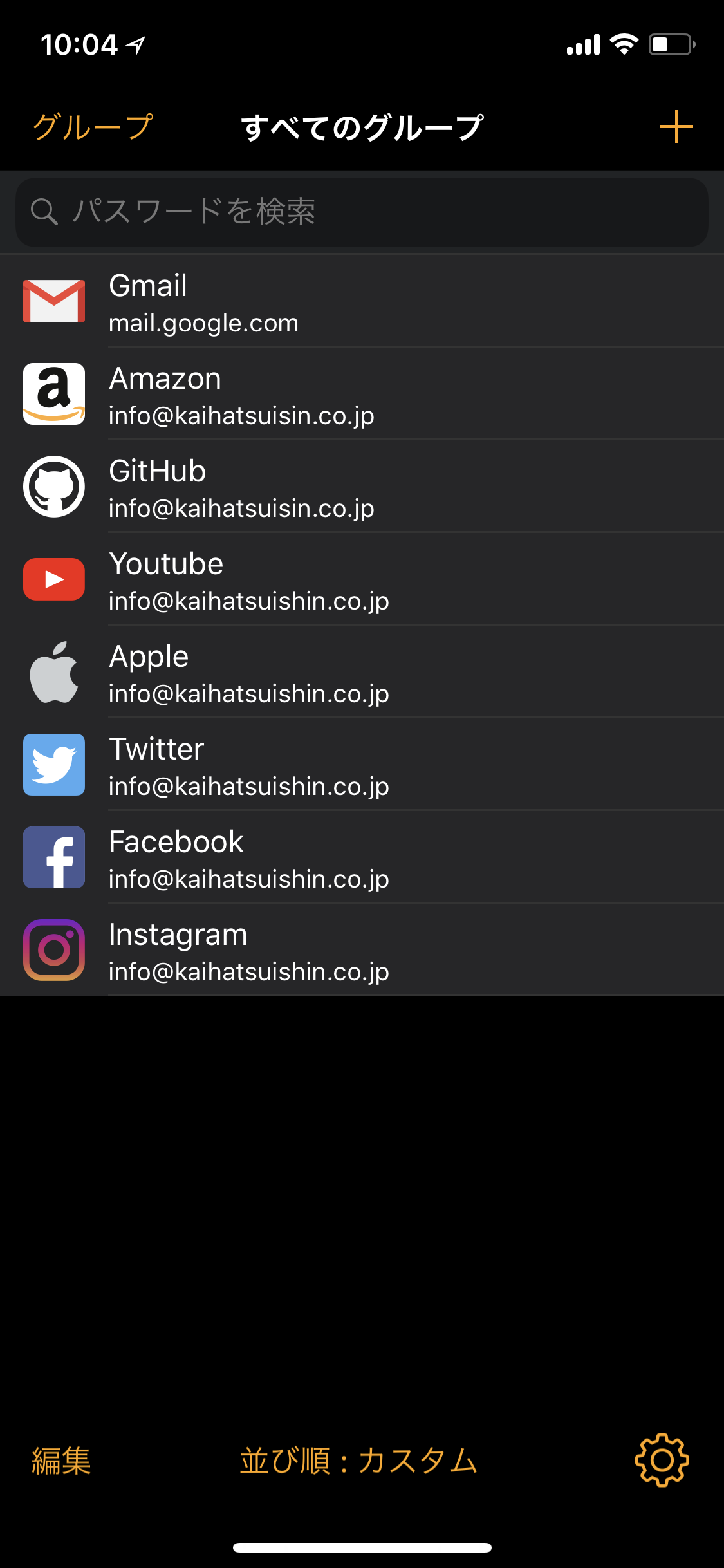Screen dimensions: 724x1568
Task: Tap the 編集 edit button
Action: [x=62, y=1461]
